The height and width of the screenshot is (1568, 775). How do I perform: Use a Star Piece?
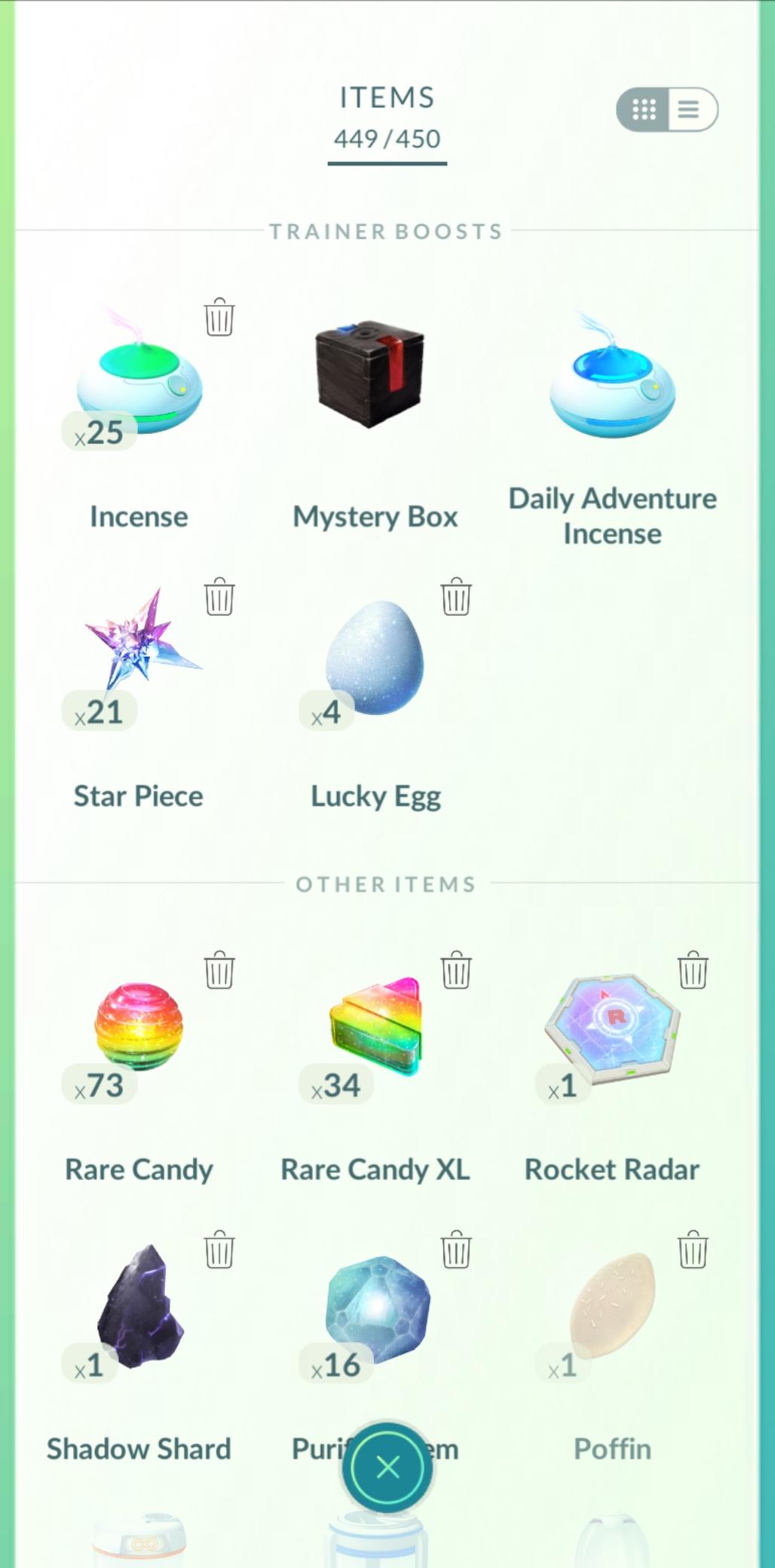click(140, 642)
